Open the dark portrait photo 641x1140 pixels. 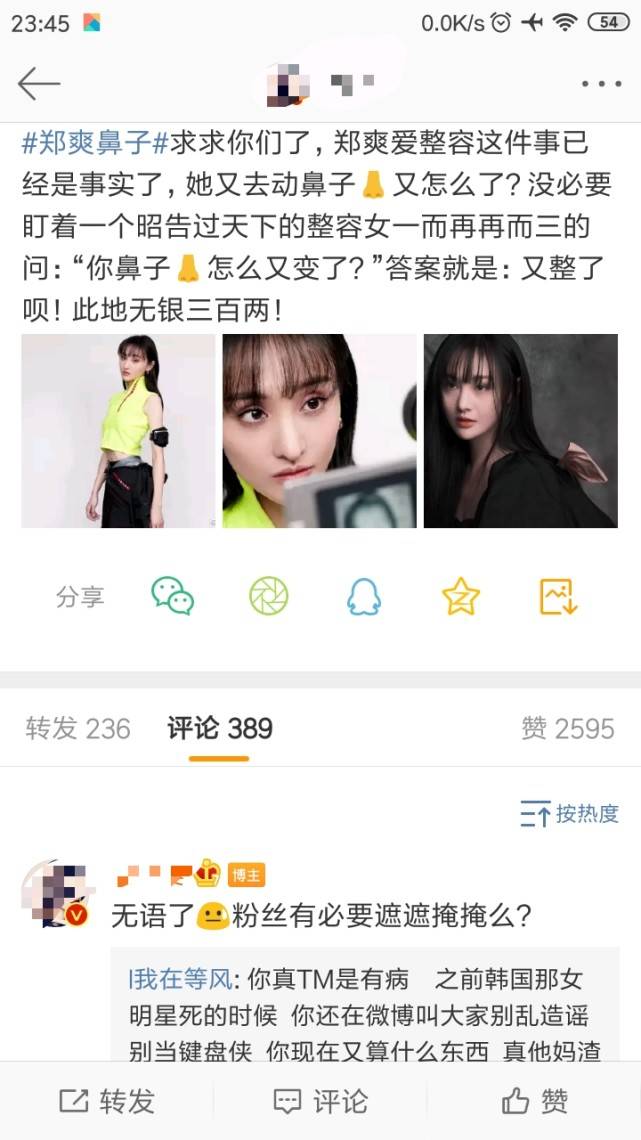[520, 431]
